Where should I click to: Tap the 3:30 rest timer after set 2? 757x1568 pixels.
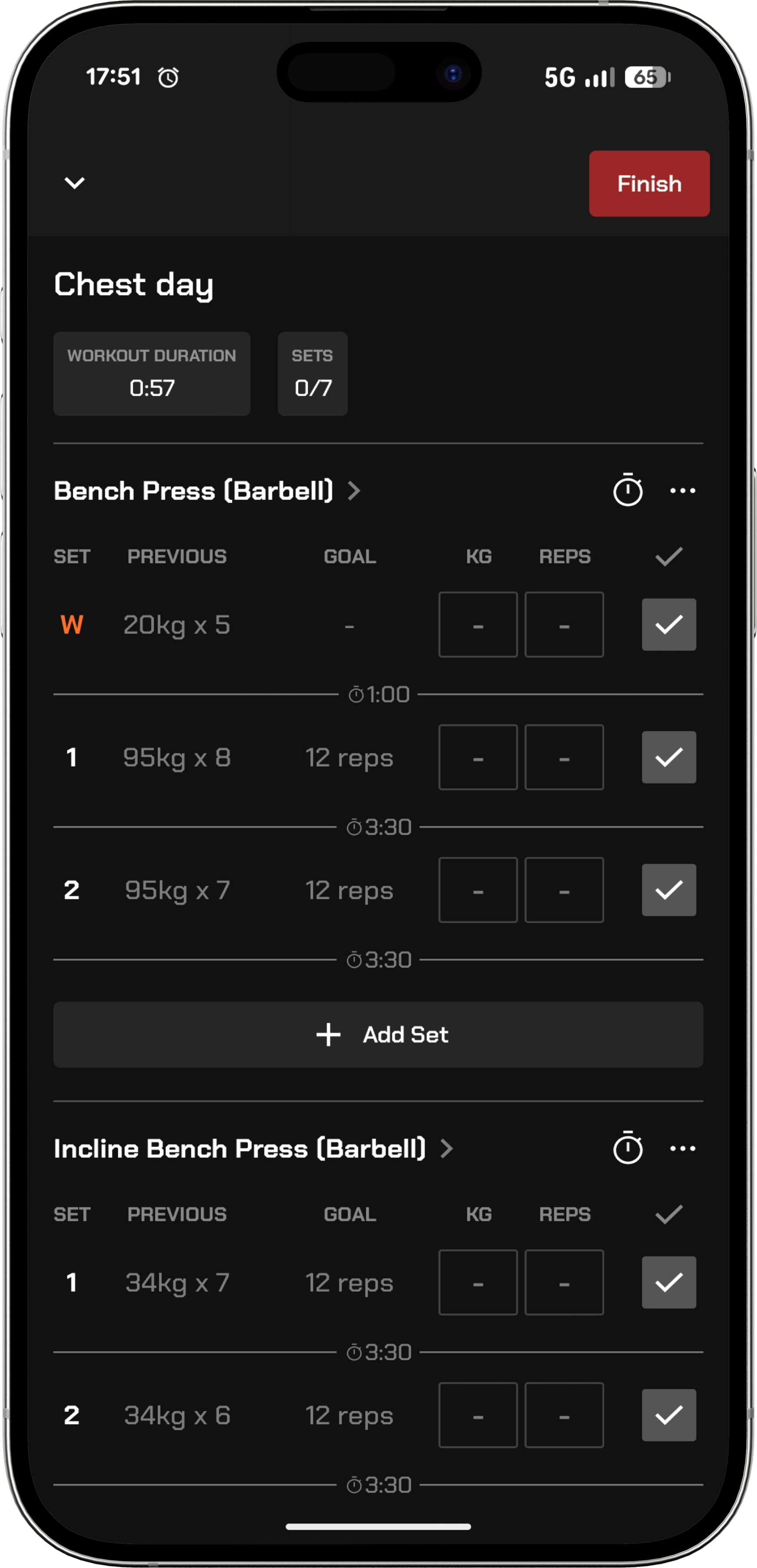(378, 959)
